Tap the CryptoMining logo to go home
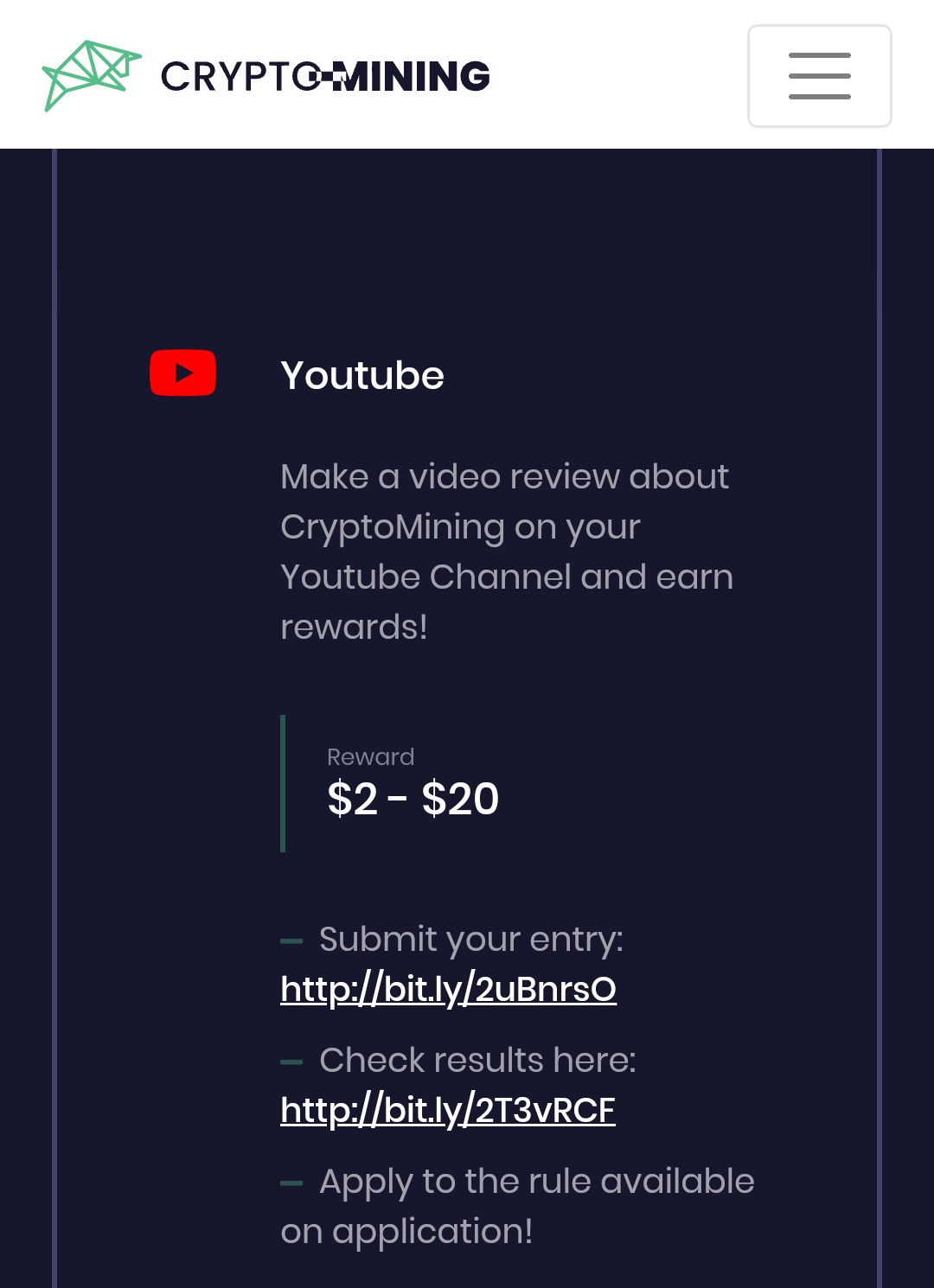The height and width of the screenshot is (1288, 934). click(x=266, y=76)
